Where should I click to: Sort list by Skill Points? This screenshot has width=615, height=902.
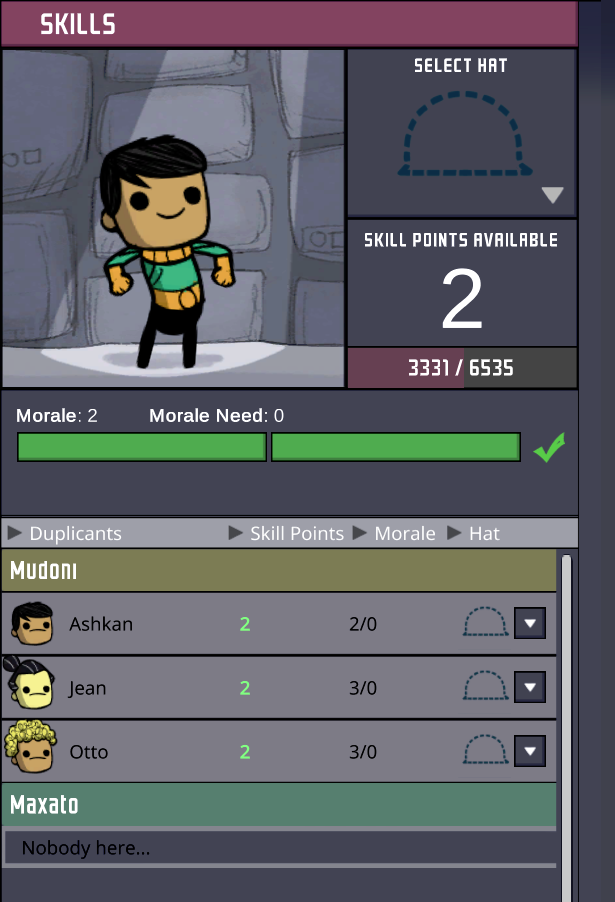tap(286, 533)
